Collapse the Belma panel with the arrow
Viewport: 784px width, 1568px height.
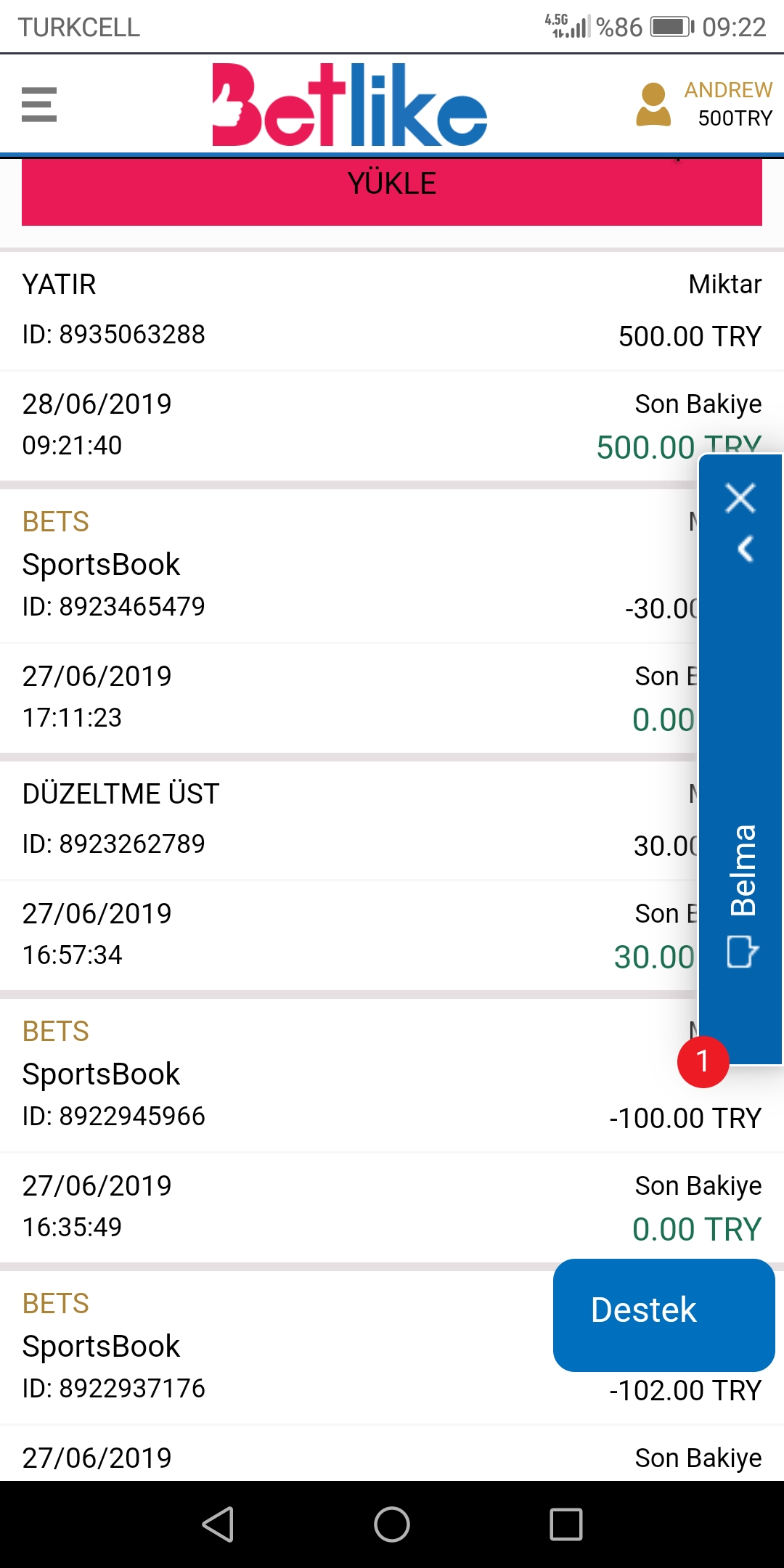pos(745,549)
